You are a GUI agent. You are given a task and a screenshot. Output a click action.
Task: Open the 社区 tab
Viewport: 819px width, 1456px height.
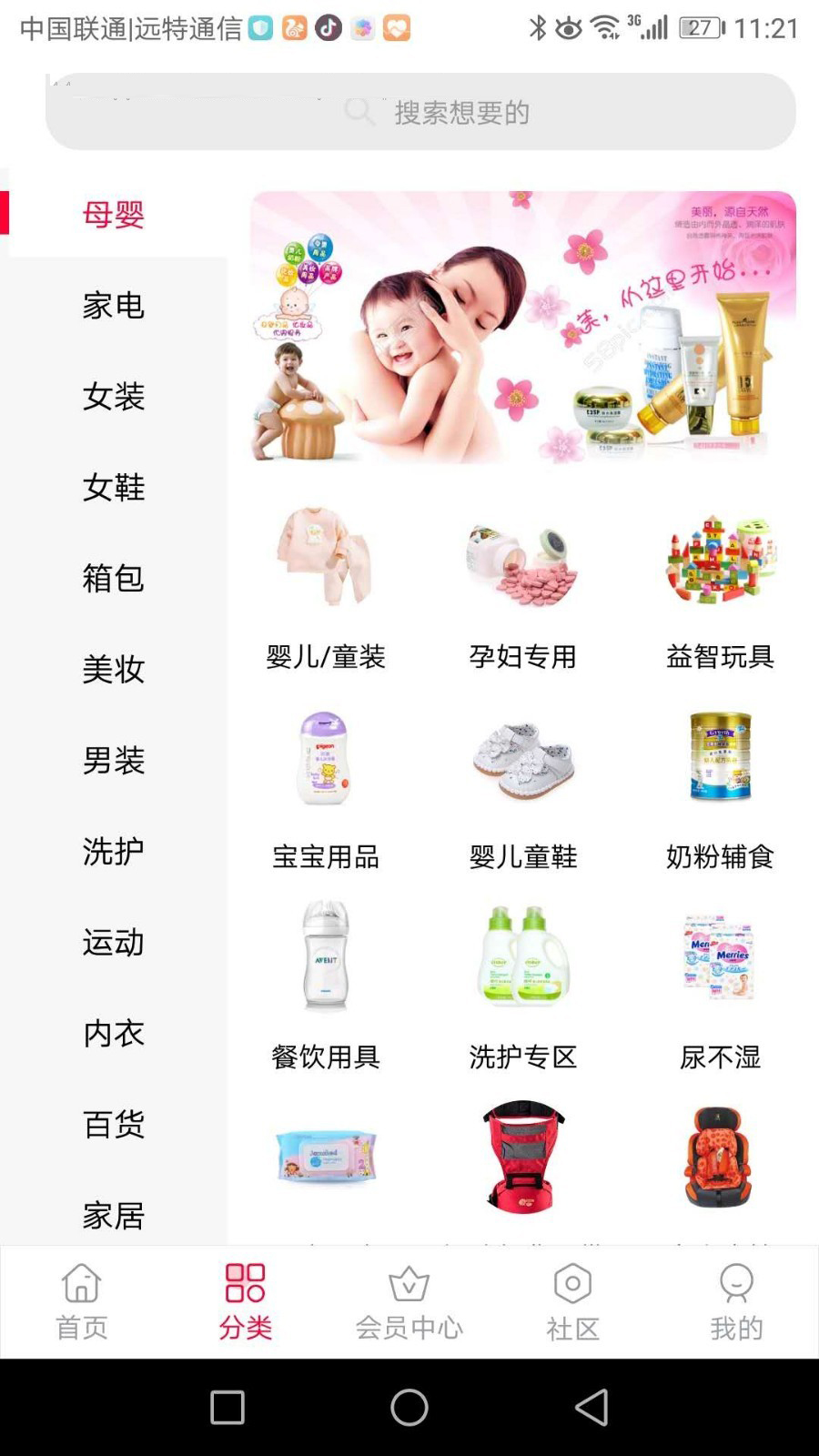pos(572,1301)
